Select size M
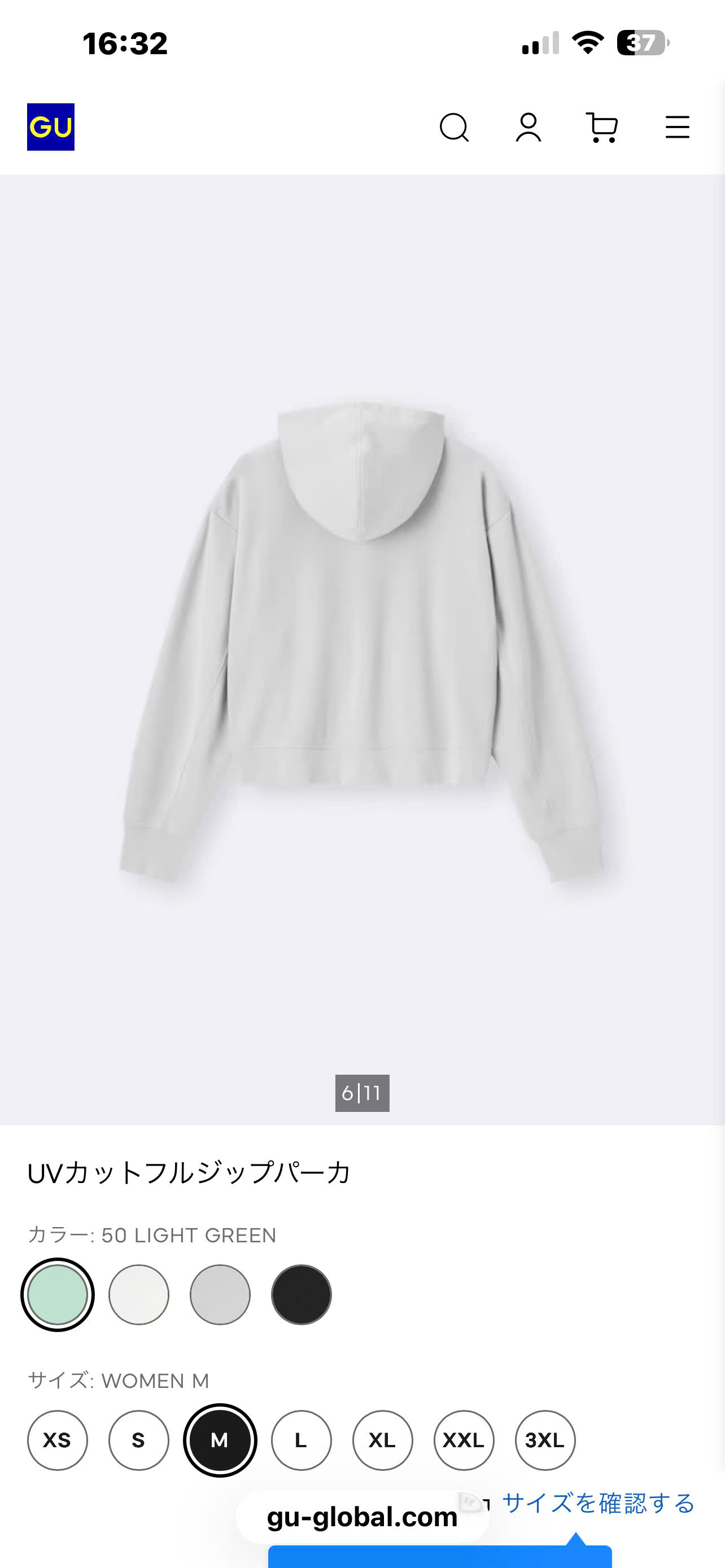 [x=220, y=1440]
